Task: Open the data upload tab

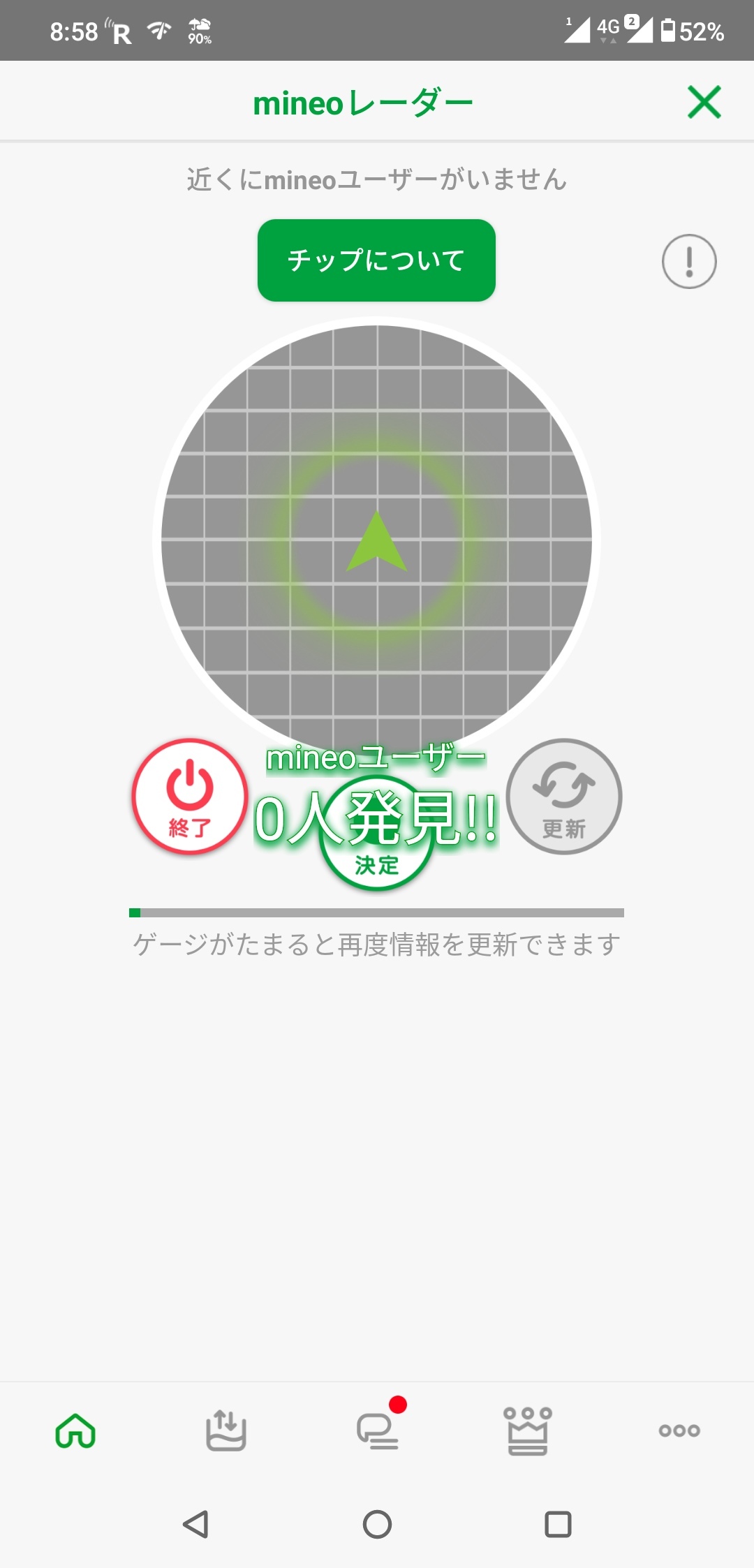Action: (226, 1430)
